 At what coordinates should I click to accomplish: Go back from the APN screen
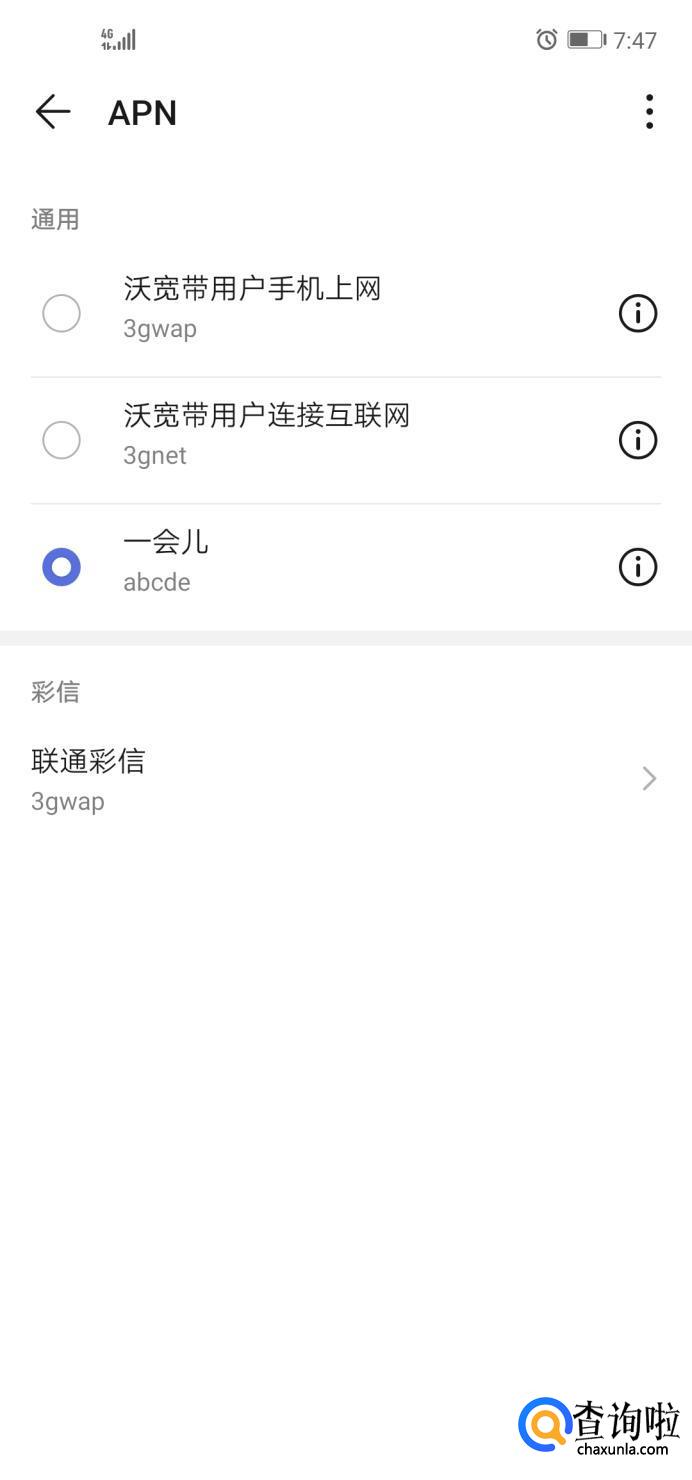(x=53, y=112)
